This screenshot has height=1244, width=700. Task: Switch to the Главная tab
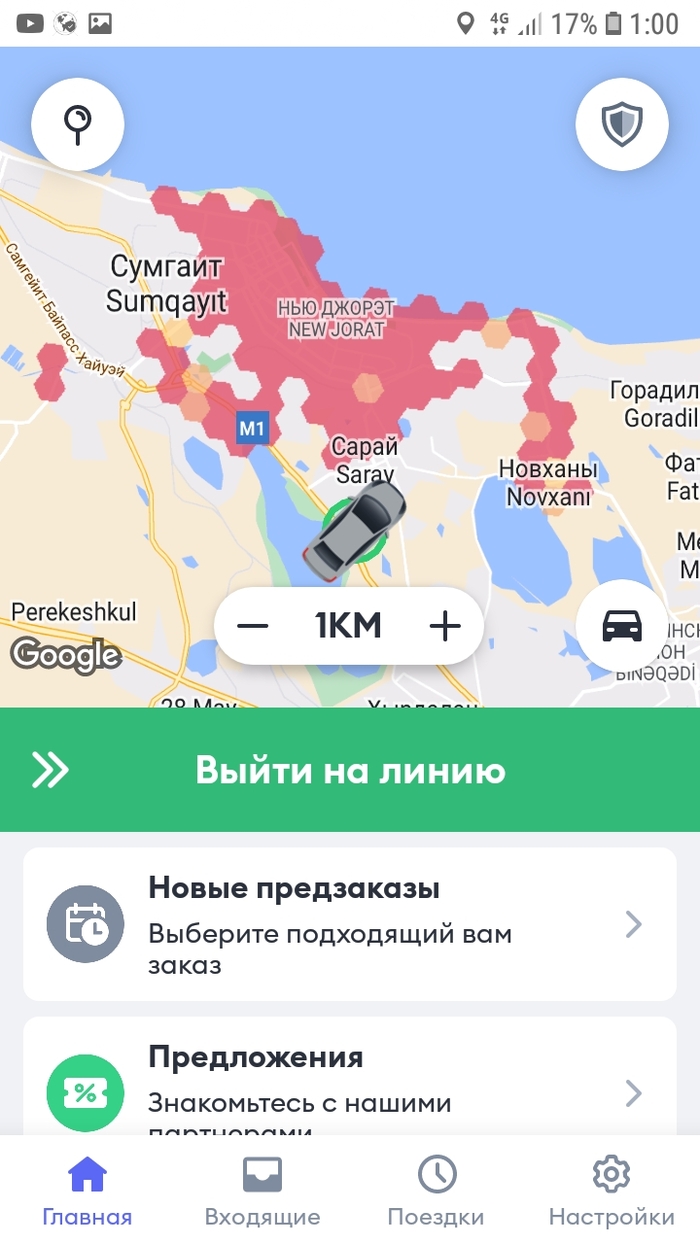87,1191
